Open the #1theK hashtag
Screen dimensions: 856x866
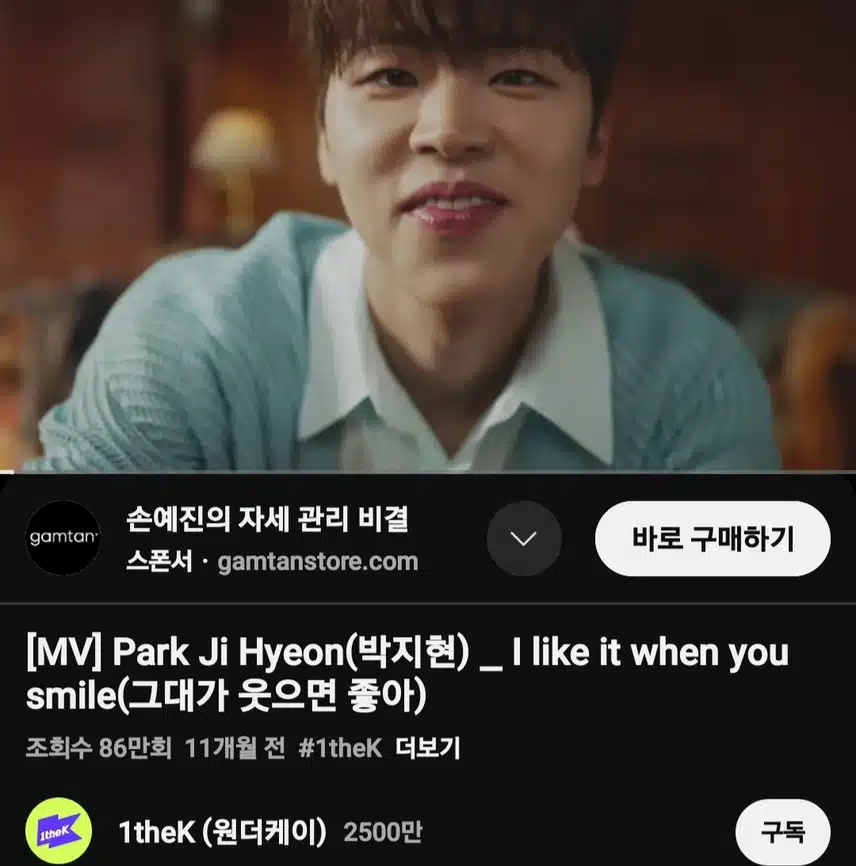(x=340, y=748)
